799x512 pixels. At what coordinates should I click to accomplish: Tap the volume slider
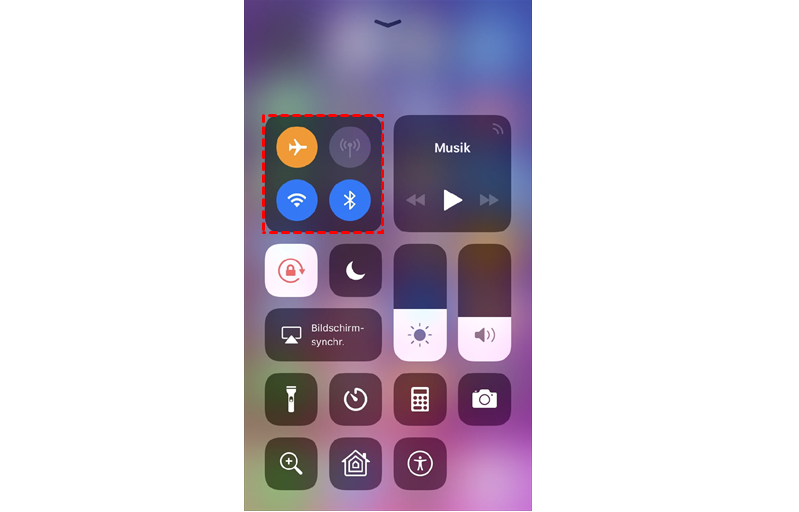pyautogui.click(x=484, y=302)
